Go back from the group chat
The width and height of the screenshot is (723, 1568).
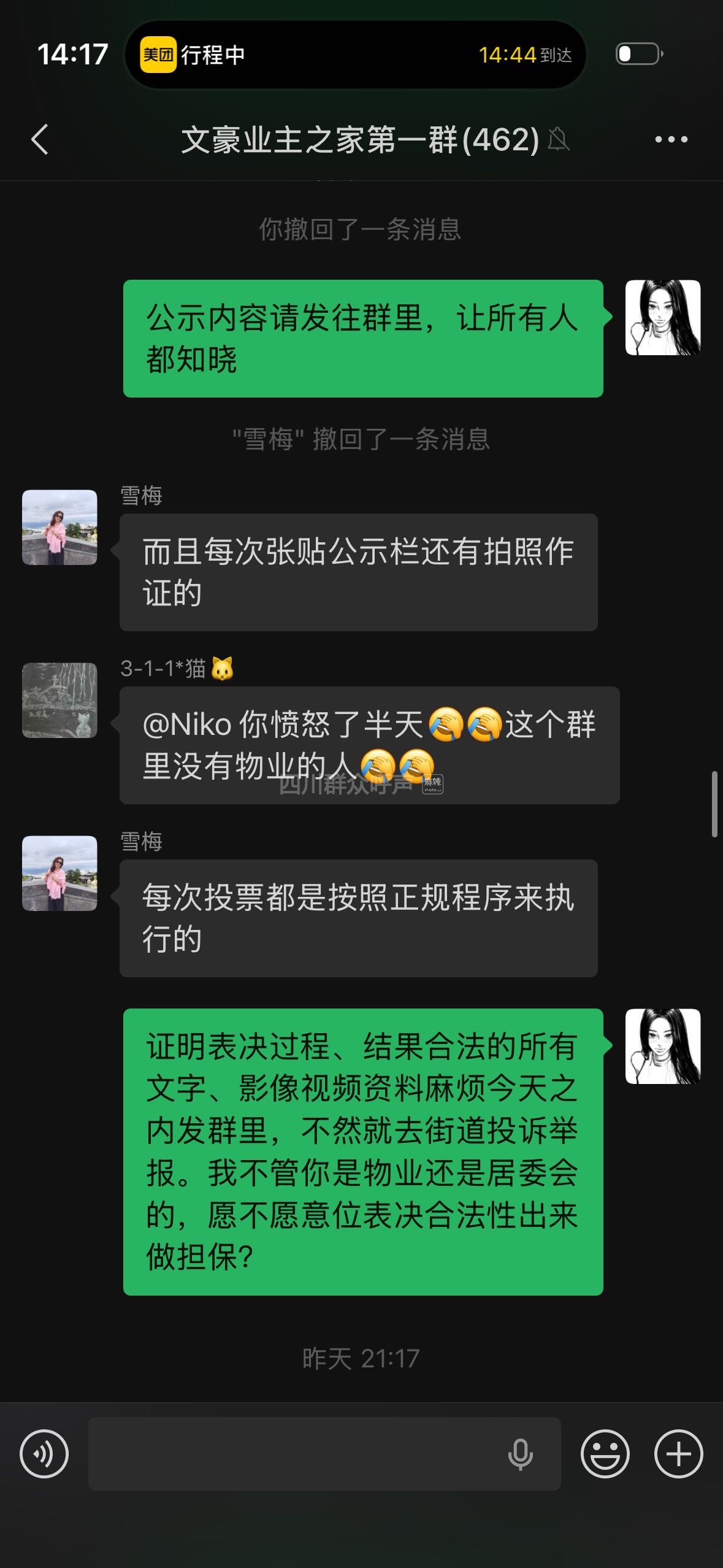[40, 139]
